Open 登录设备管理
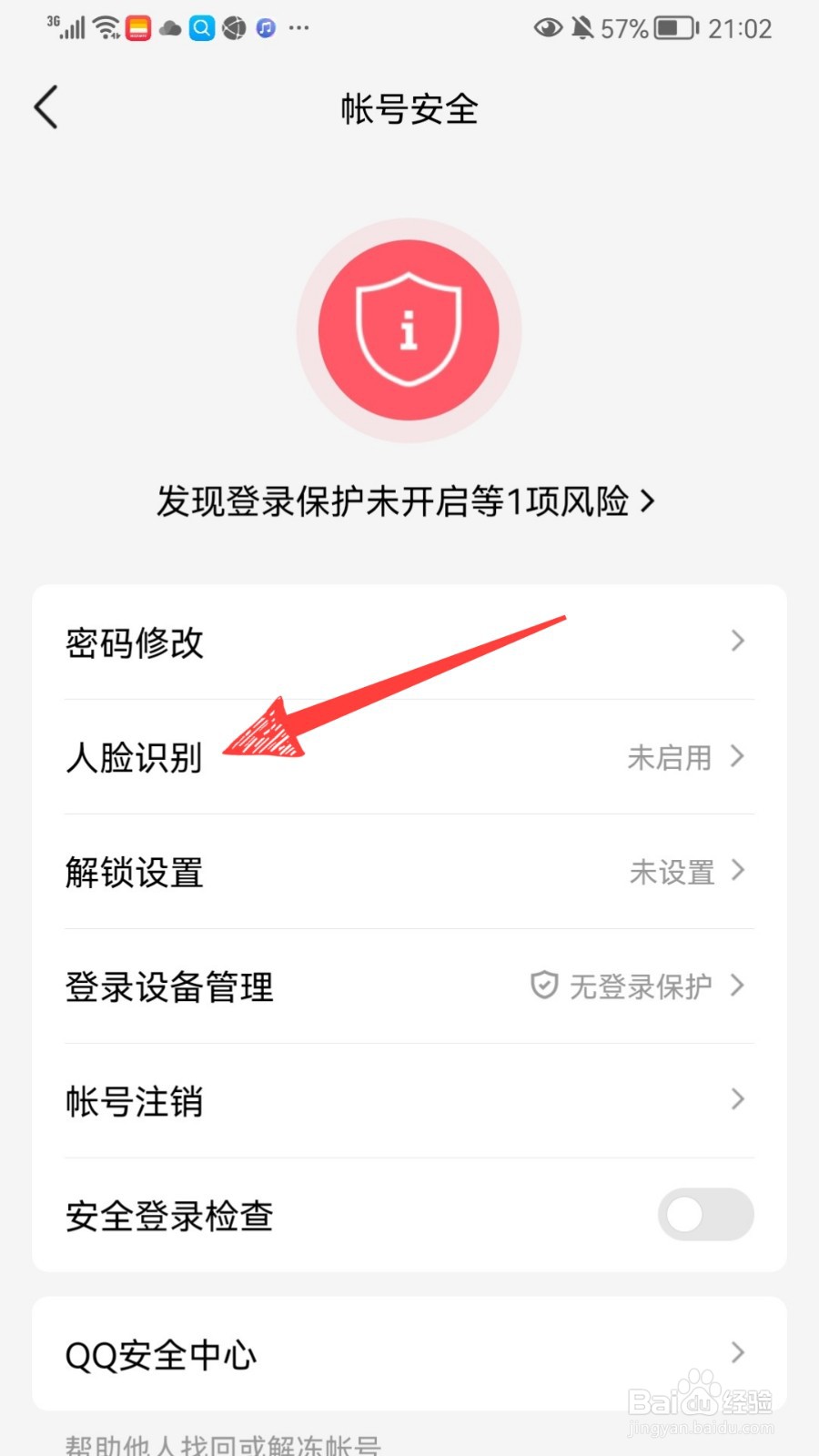Viewport: 819px width, 1456px height. (x=169, y=986)
